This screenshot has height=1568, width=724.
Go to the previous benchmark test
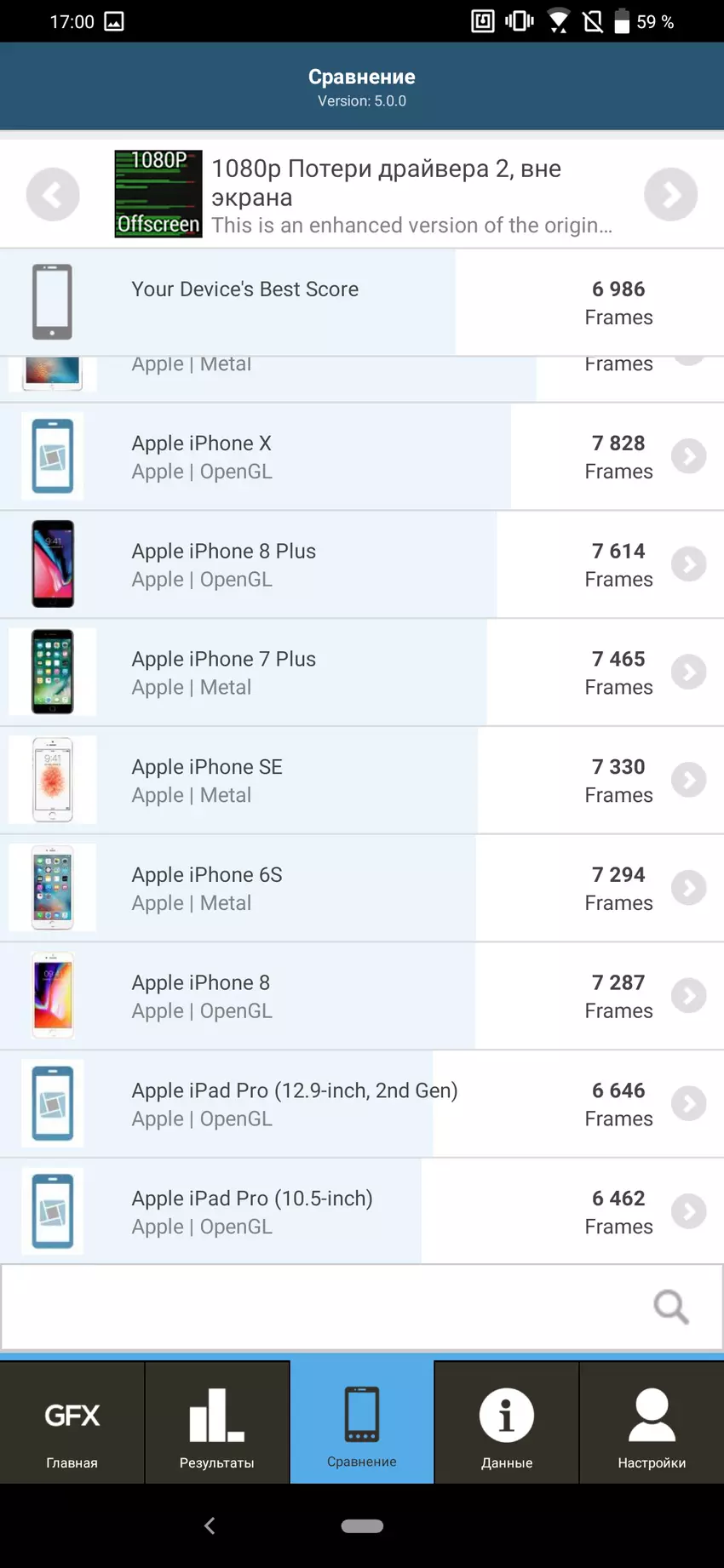pos(53,195)
